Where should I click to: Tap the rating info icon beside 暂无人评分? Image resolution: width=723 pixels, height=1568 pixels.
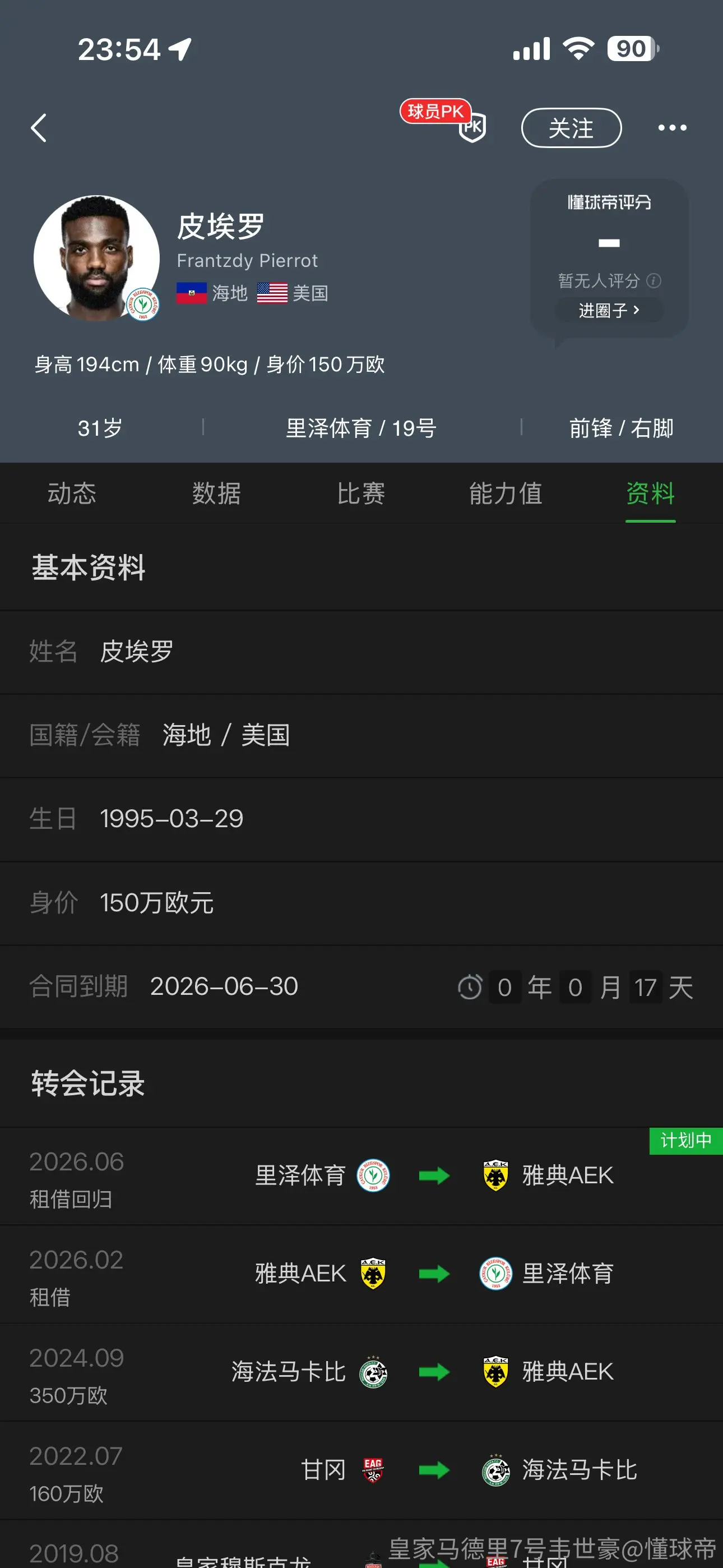pyautogui.click(x=654, y=280)
